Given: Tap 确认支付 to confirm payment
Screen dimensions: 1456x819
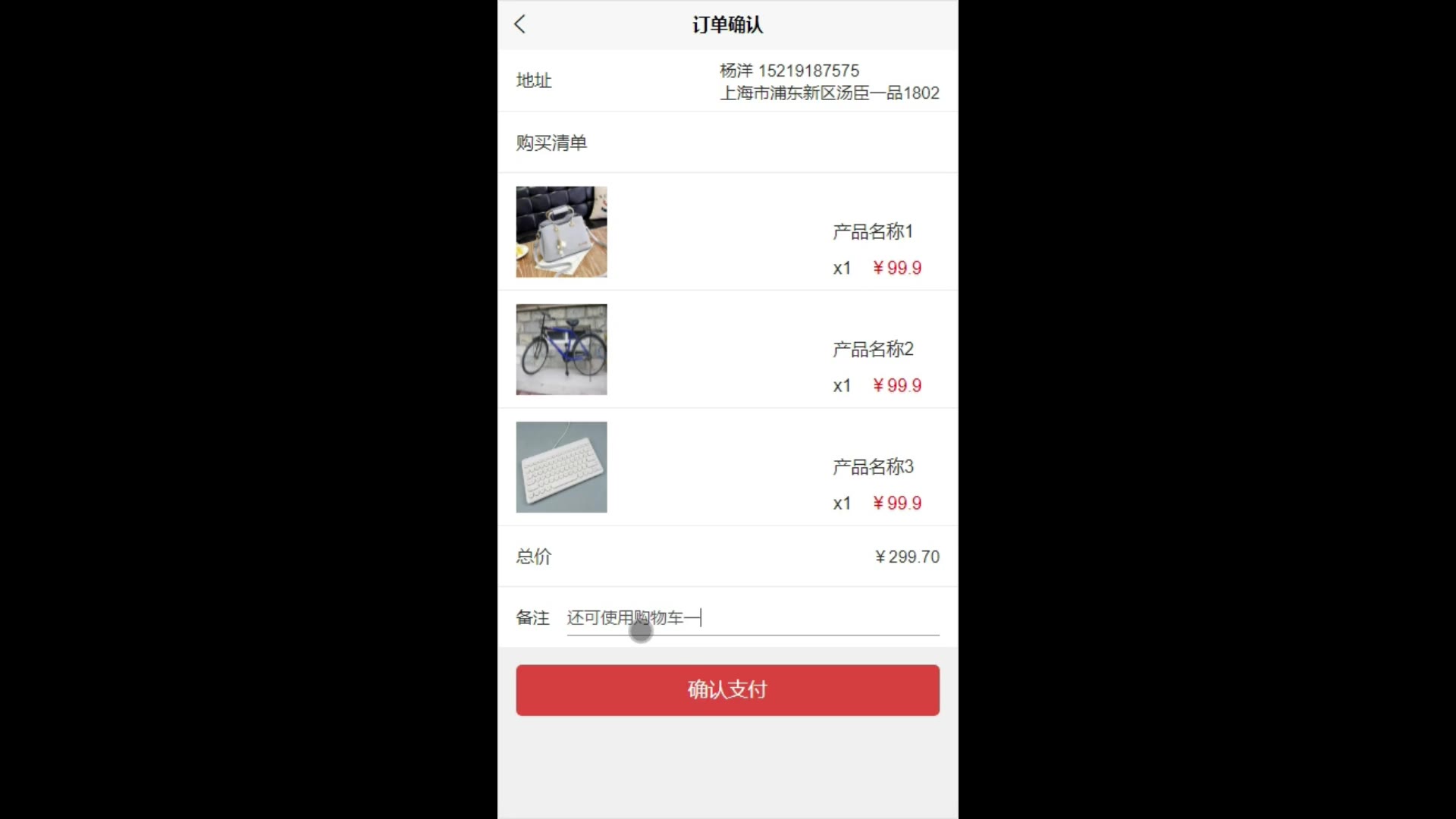Looking at the screenshot, I should coord(727,690).
